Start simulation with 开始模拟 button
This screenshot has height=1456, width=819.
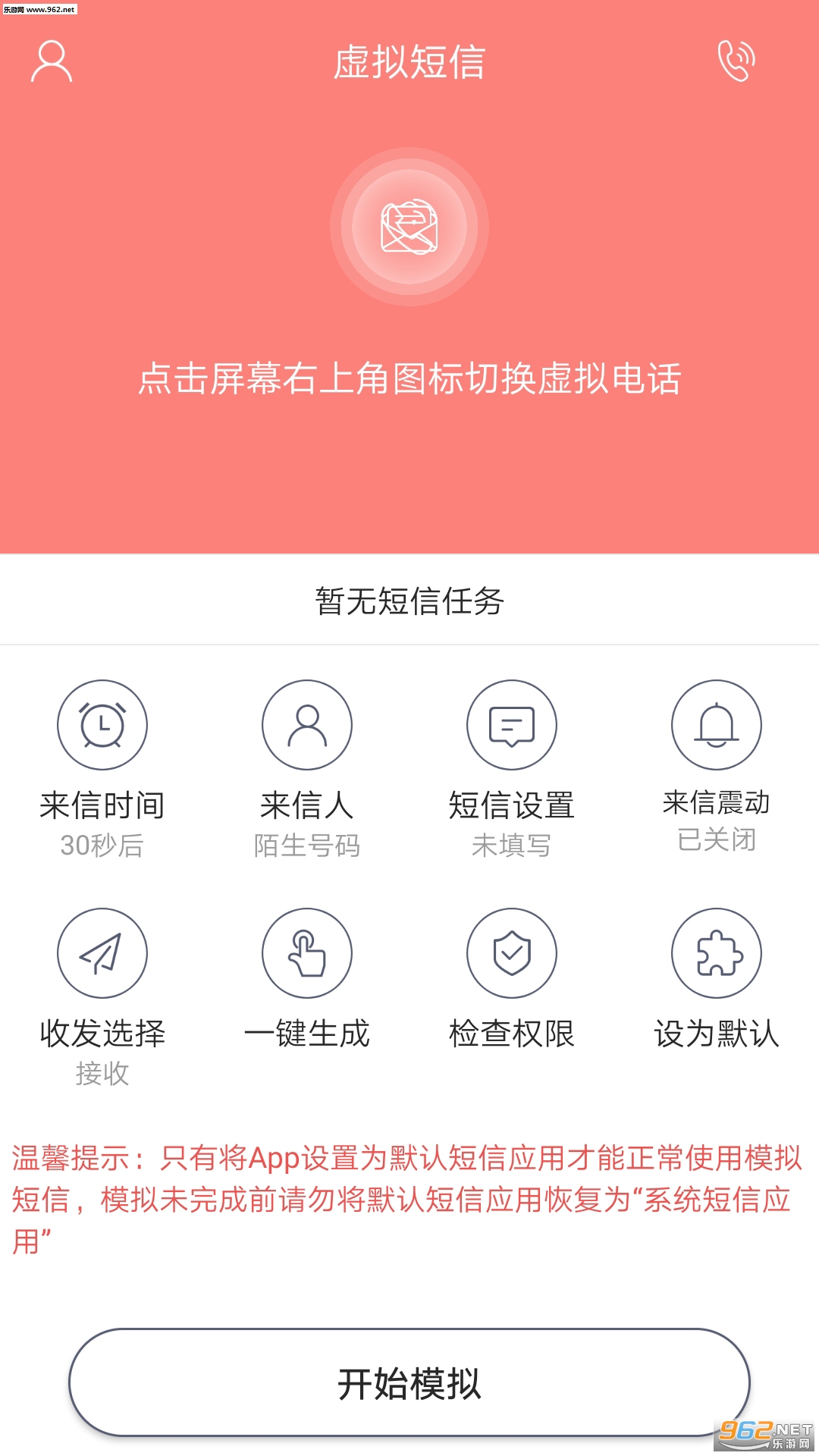409,1383
